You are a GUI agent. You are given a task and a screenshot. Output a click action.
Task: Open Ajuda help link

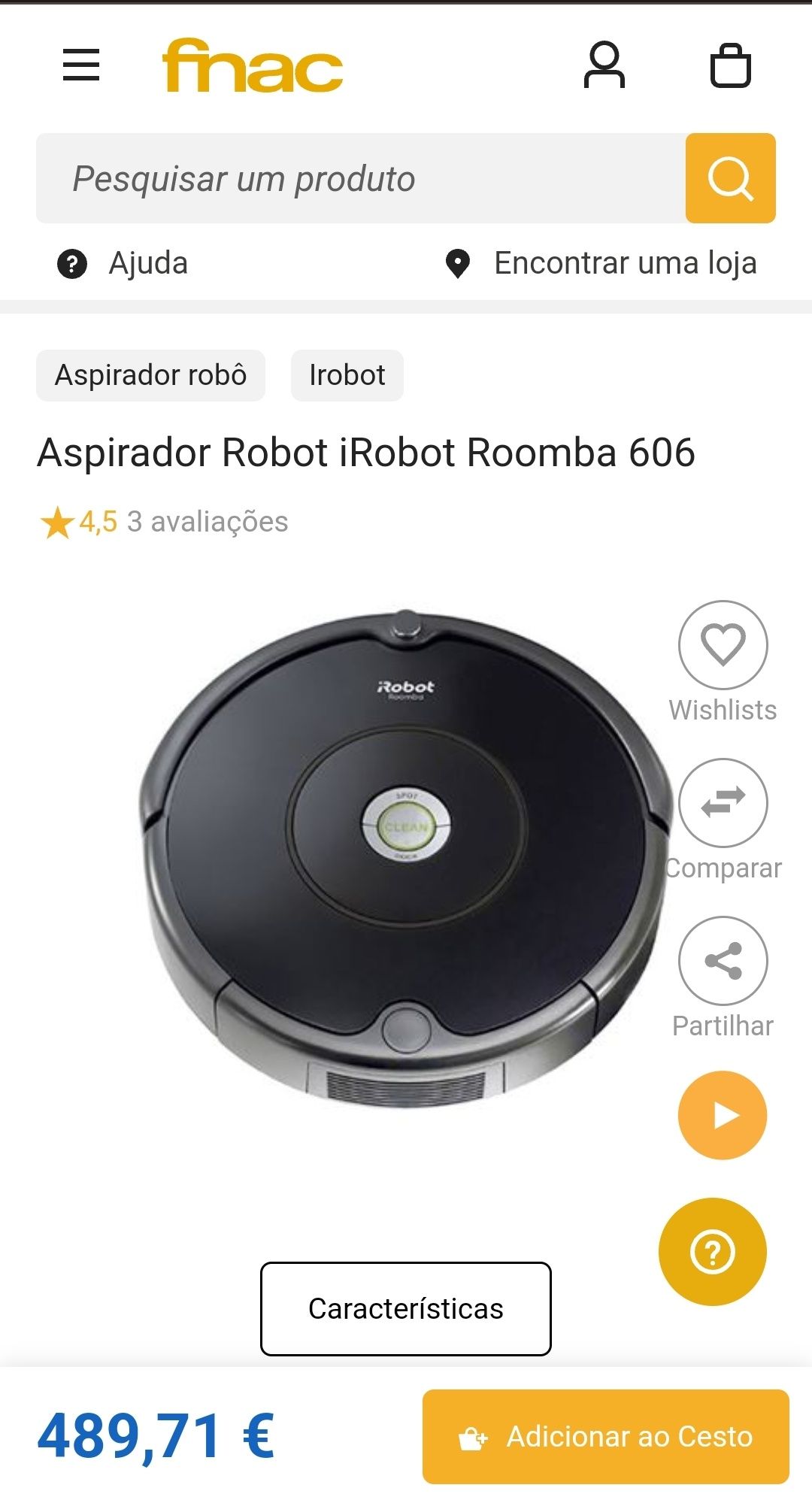(x=123, y=263)
